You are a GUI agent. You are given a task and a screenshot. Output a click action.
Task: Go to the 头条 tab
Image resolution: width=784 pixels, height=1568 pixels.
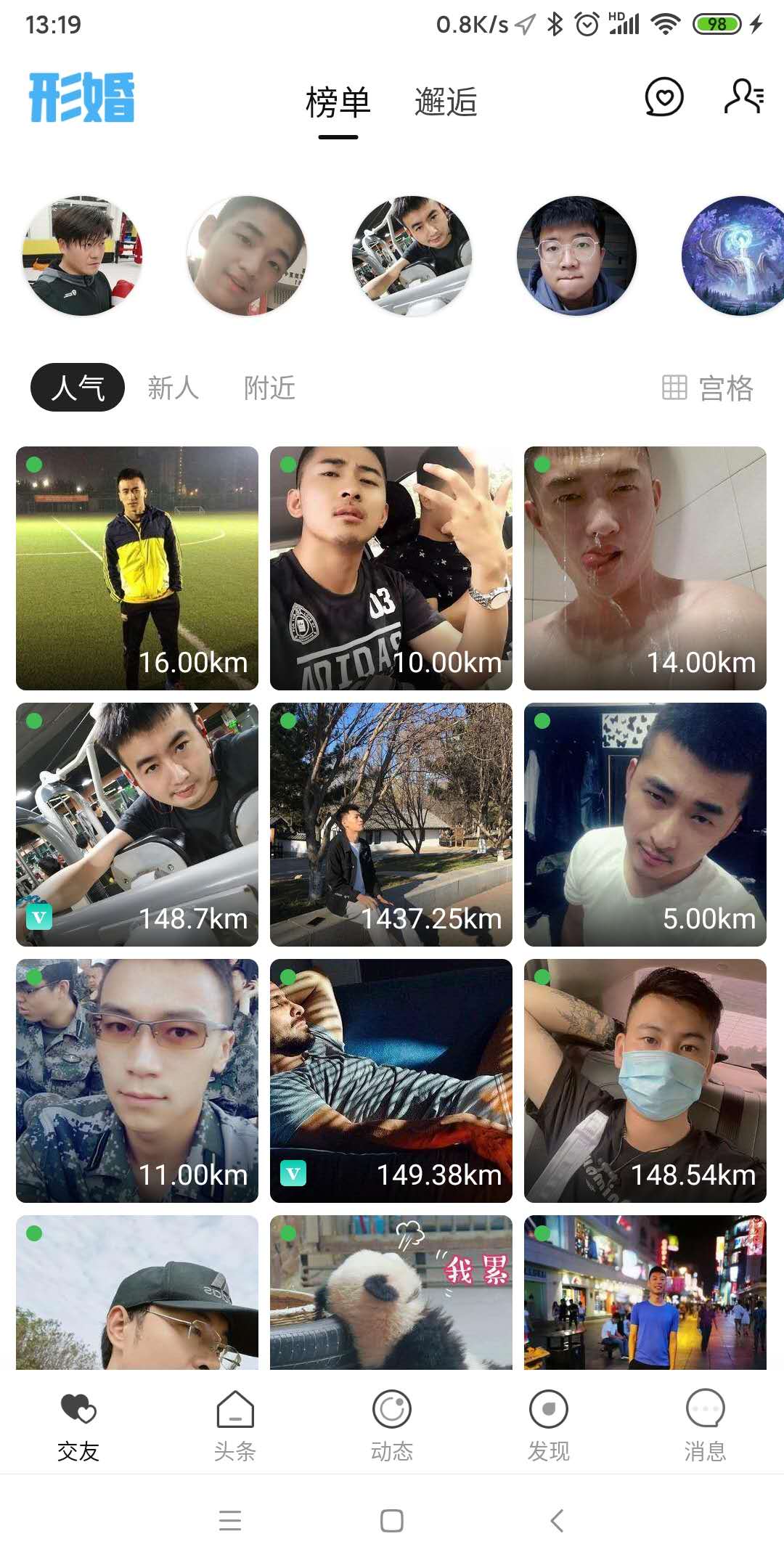[235, 1424]
